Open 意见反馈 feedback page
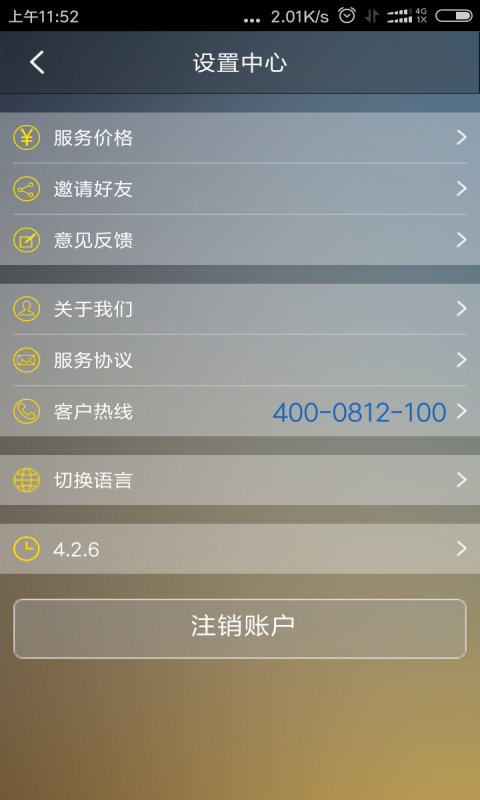 (x=240, y=240)
